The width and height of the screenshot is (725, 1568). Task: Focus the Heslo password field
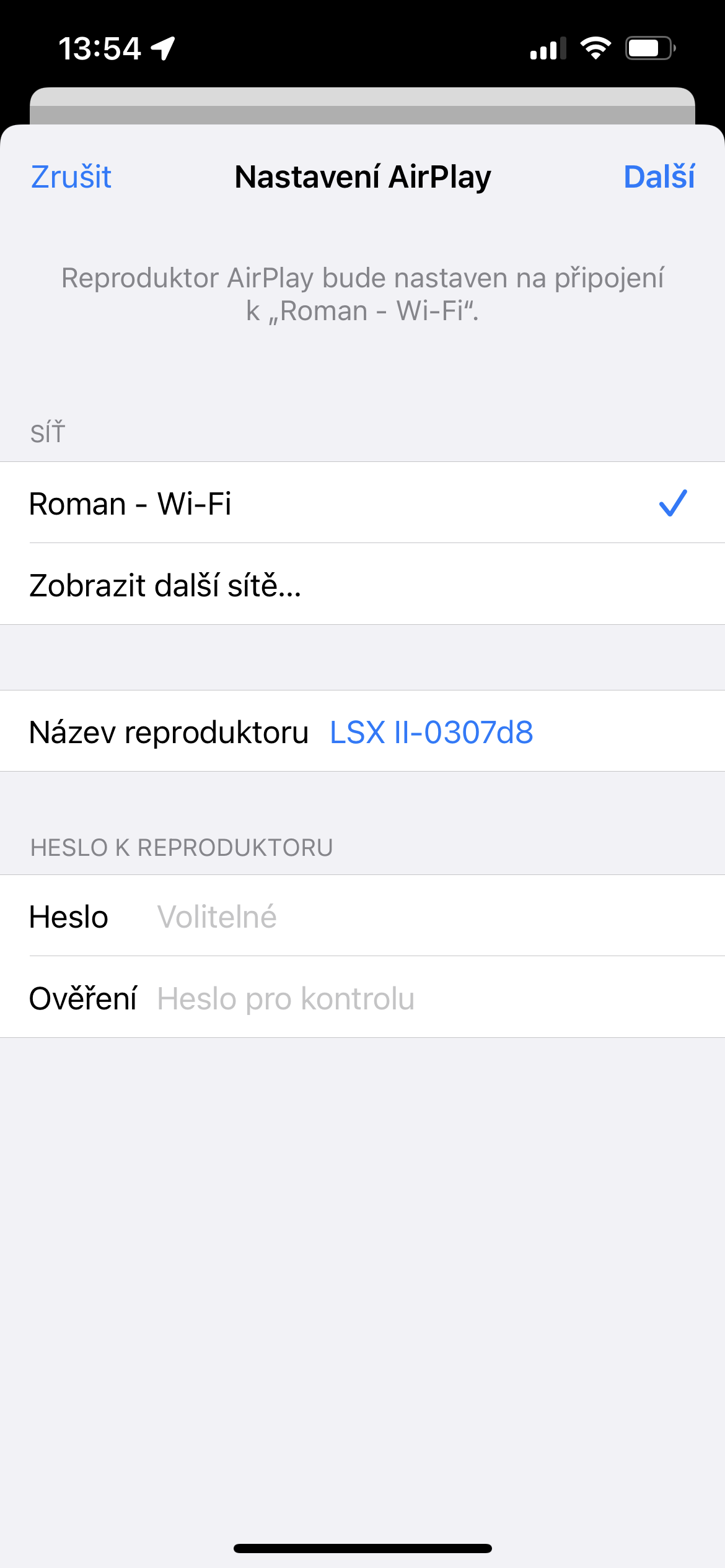click(x=434, y=917)
